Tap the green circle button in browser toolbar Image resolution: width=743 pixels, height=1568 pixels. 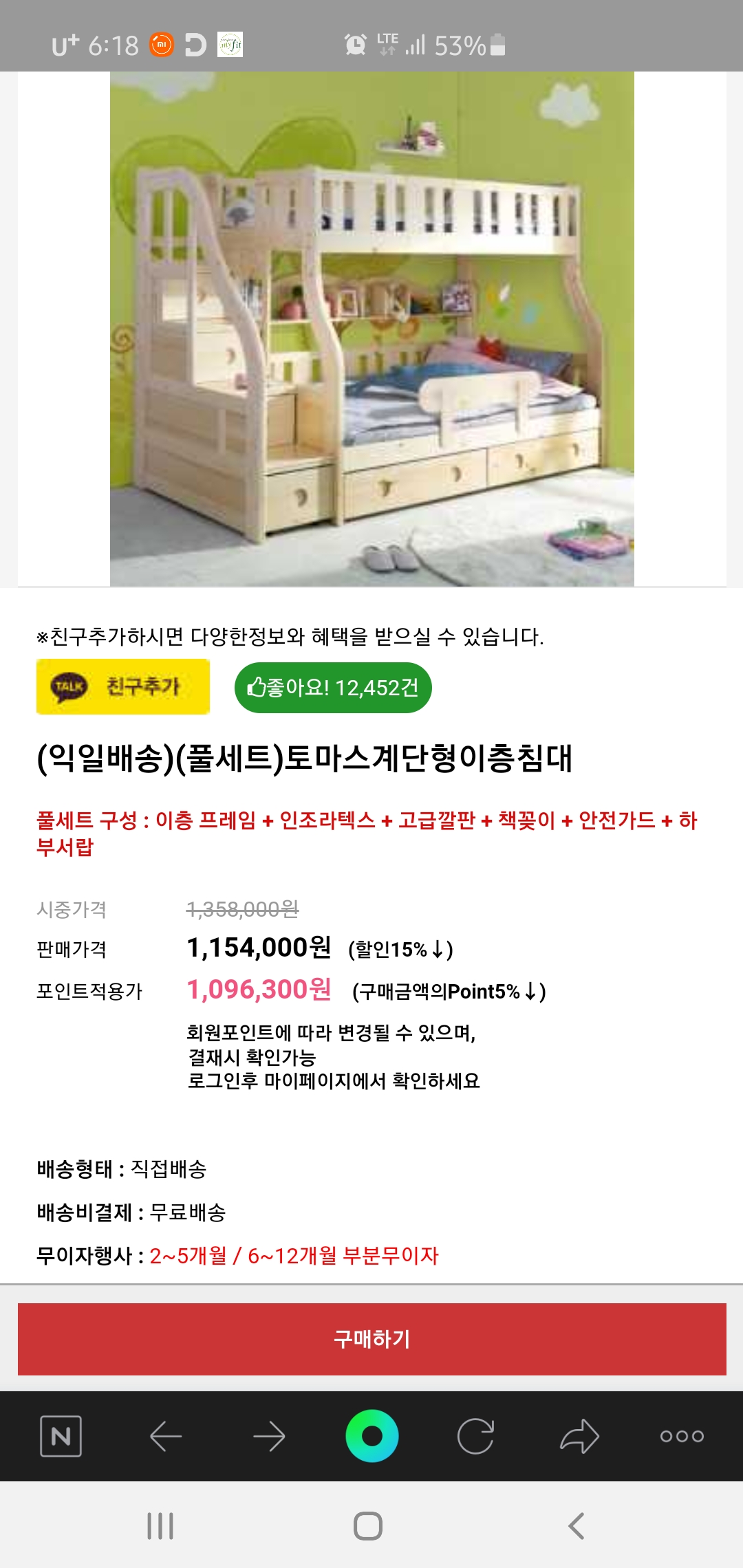click(372, 1436)
